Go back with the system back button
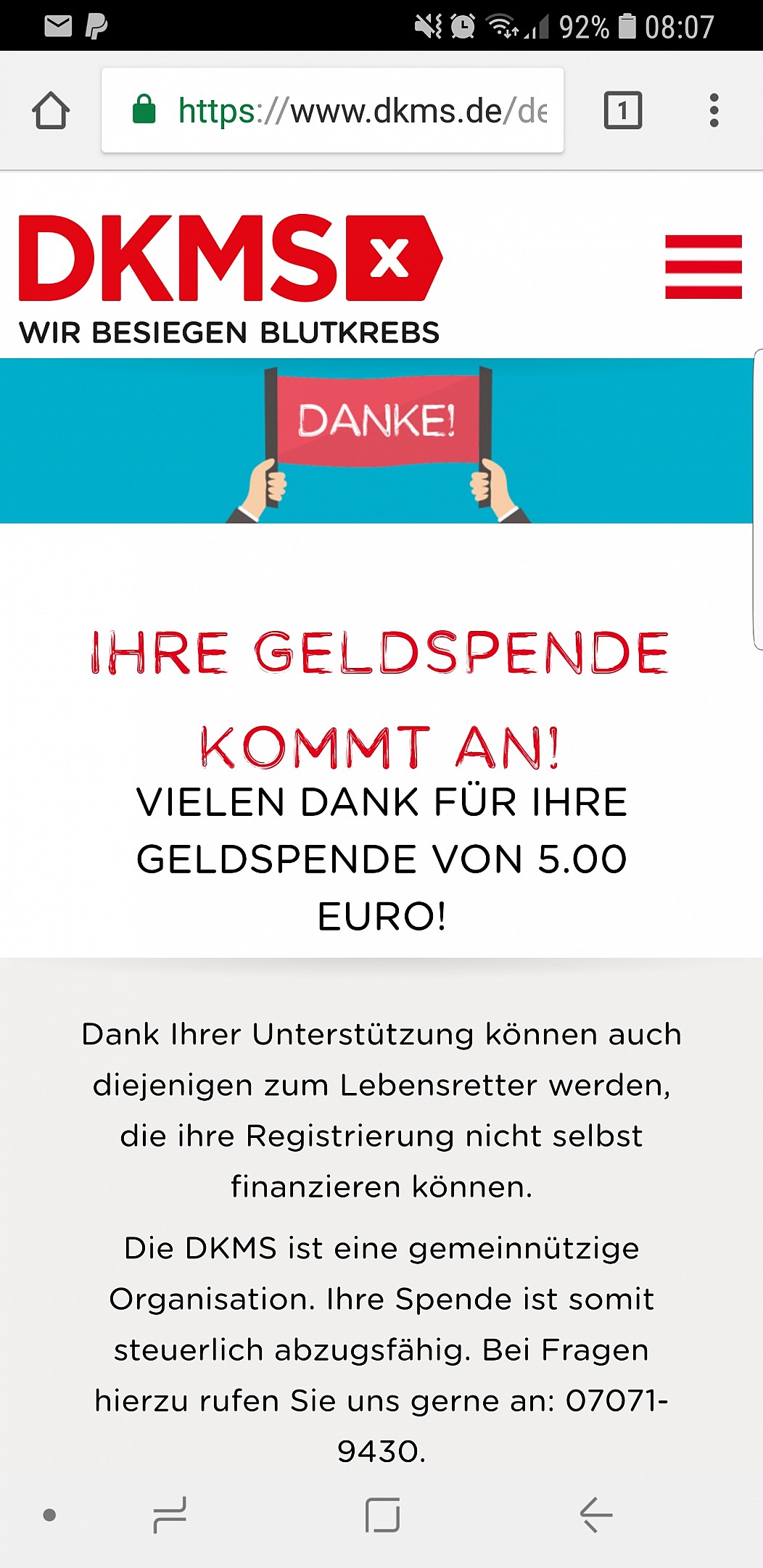The height and width of the screenshot is (1568, 763). (x=596, y=1514)
